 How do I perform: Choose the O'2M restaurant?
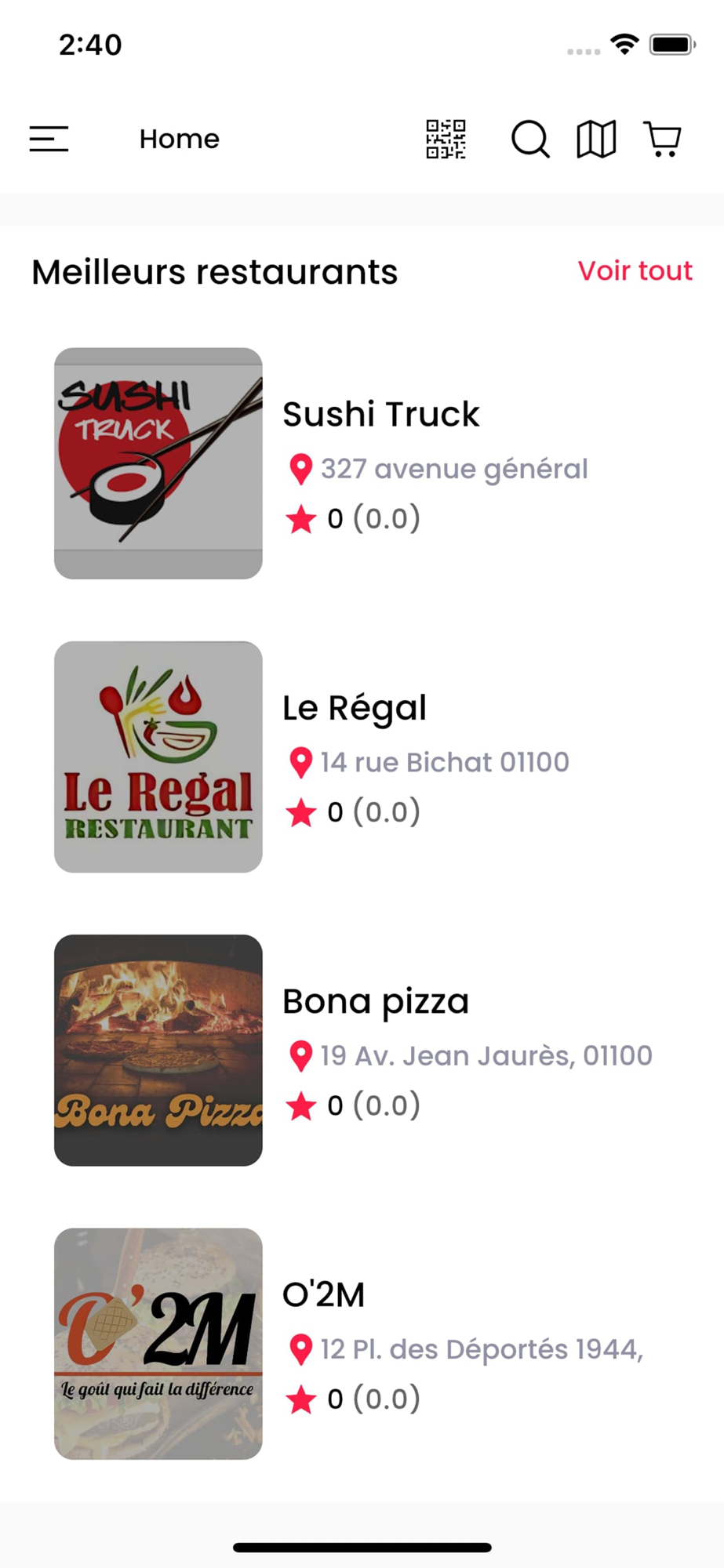[323, 1294]
